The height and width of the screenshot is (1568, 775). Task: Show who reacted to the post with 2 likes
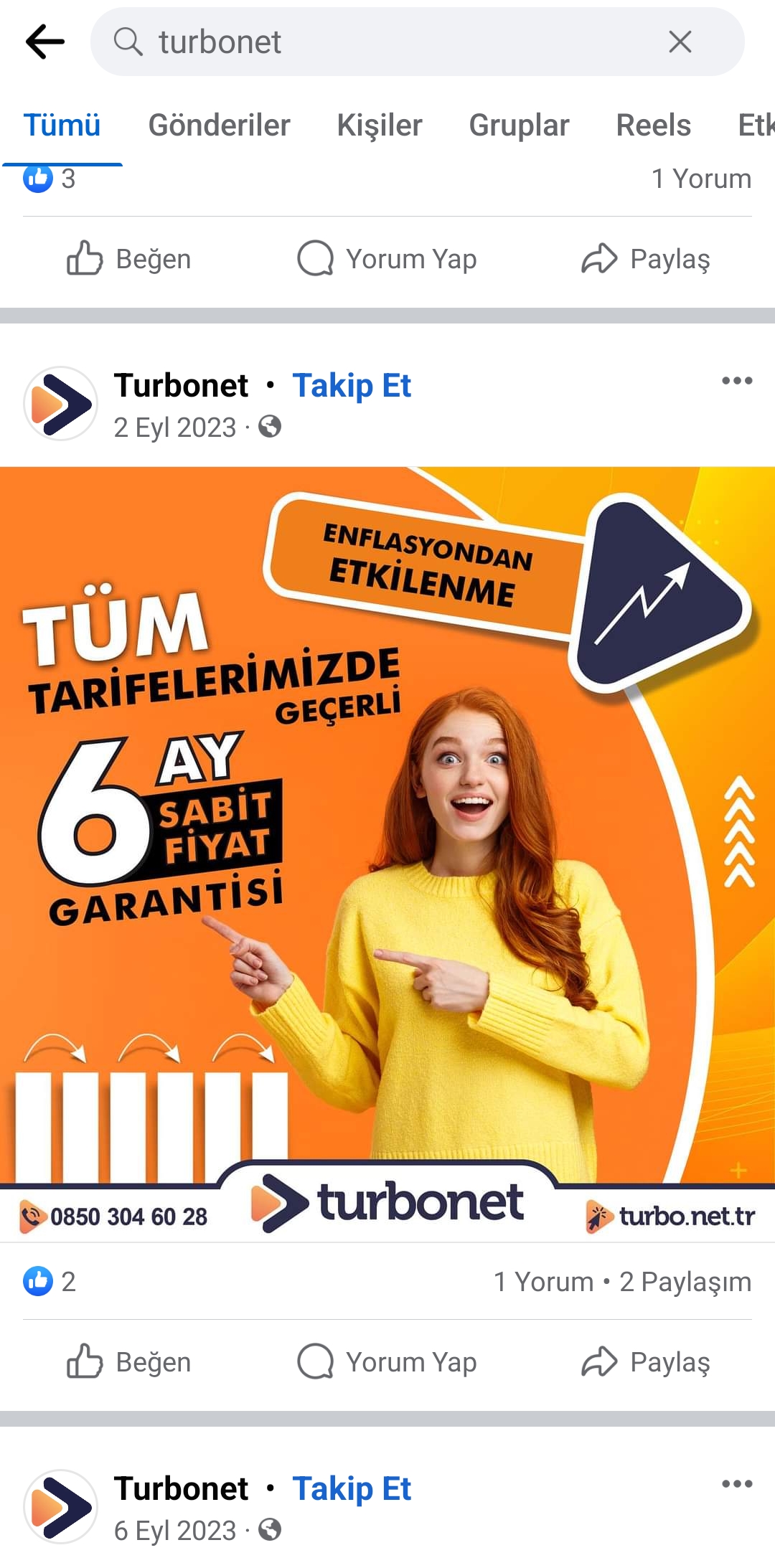click(x=49, y=1281)
